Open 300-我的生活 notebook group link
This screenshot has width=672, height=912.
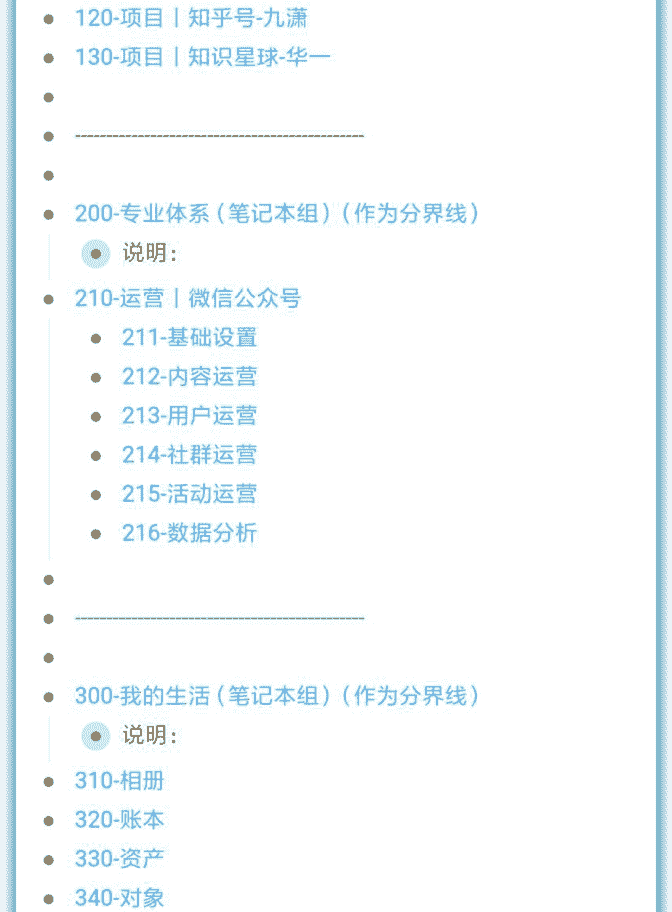click(x=277, y=696)
